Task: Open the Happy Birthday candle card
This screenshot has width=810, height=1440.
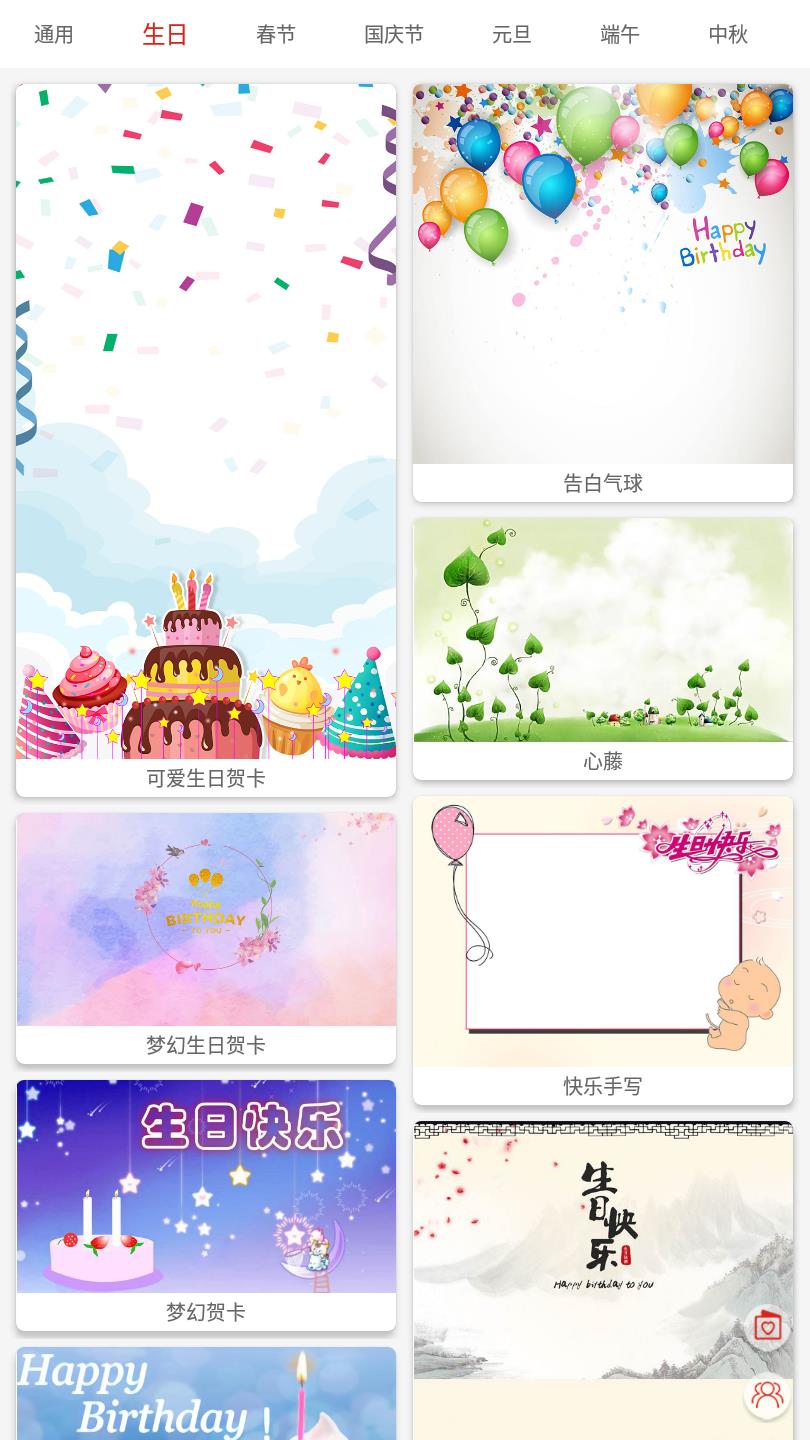Action: (206, 1395)
